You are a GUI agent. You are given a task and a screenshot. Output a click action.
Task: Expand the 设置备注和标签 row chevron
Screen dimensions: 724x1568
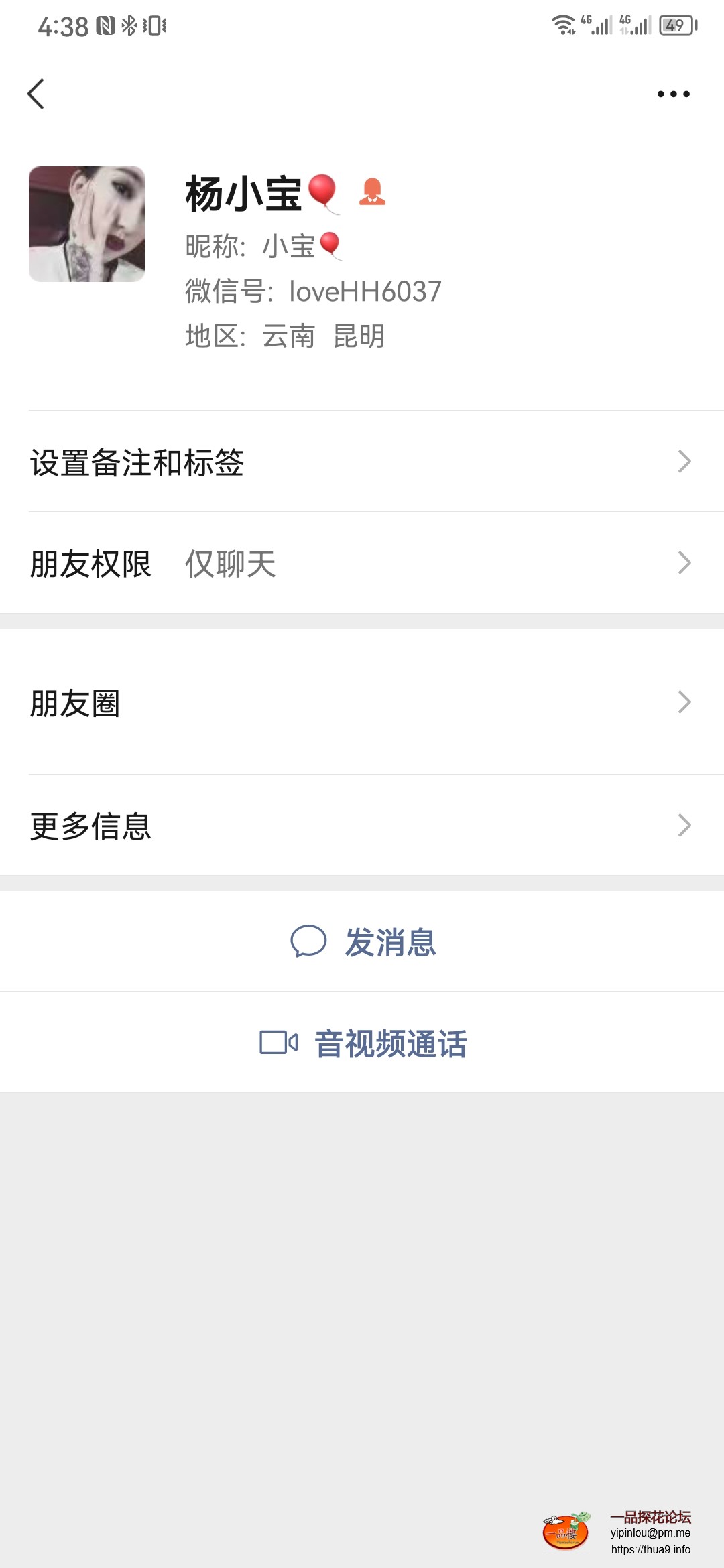pyautogui.click(x=683, y=461)
